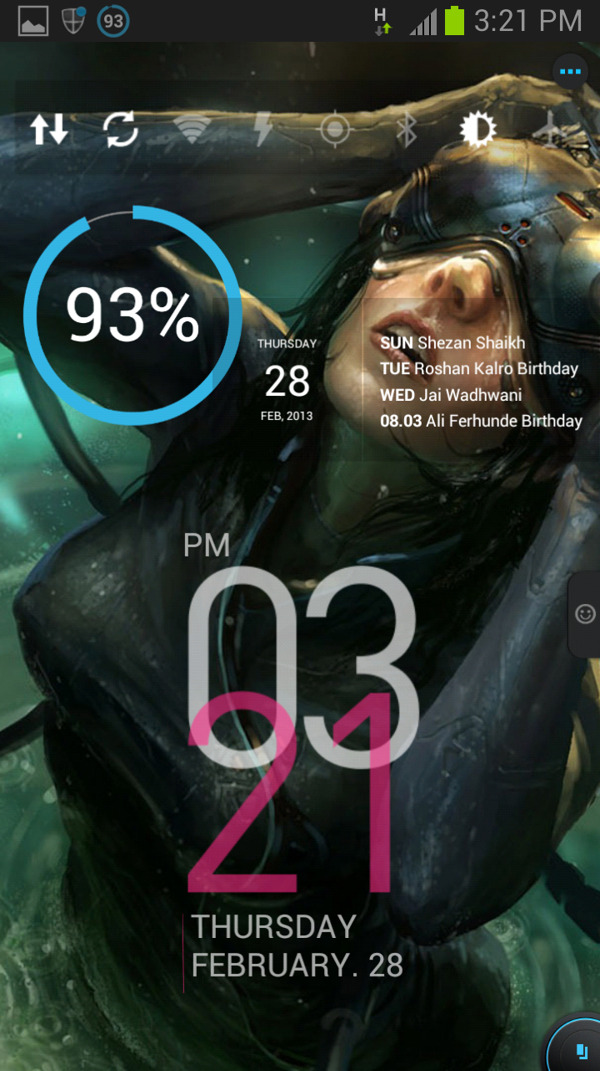Screen dimensions: 600x1071
Task: Toggle auto-sync in the widget
Action: click(121, 130)
